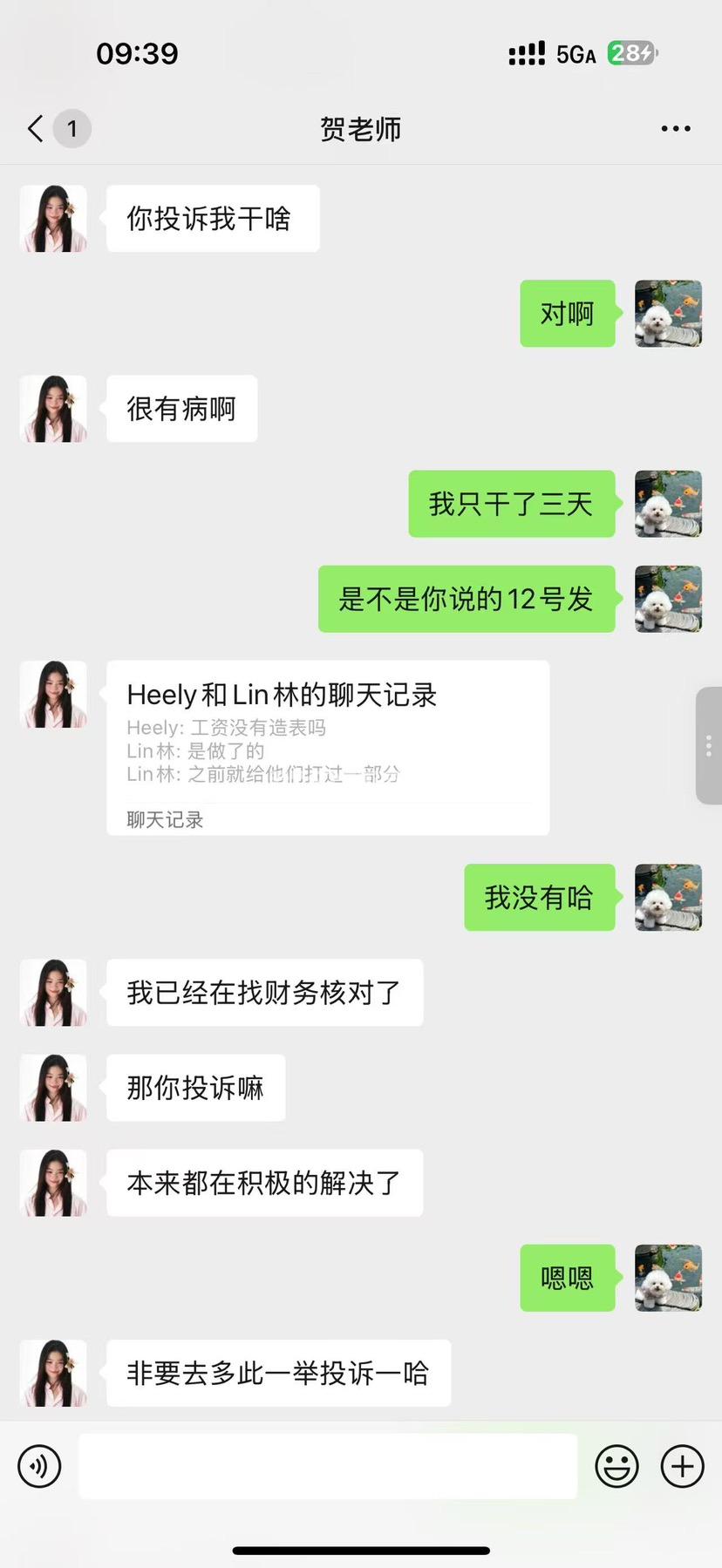Open the side floating handle with dots

coord(708,745)
